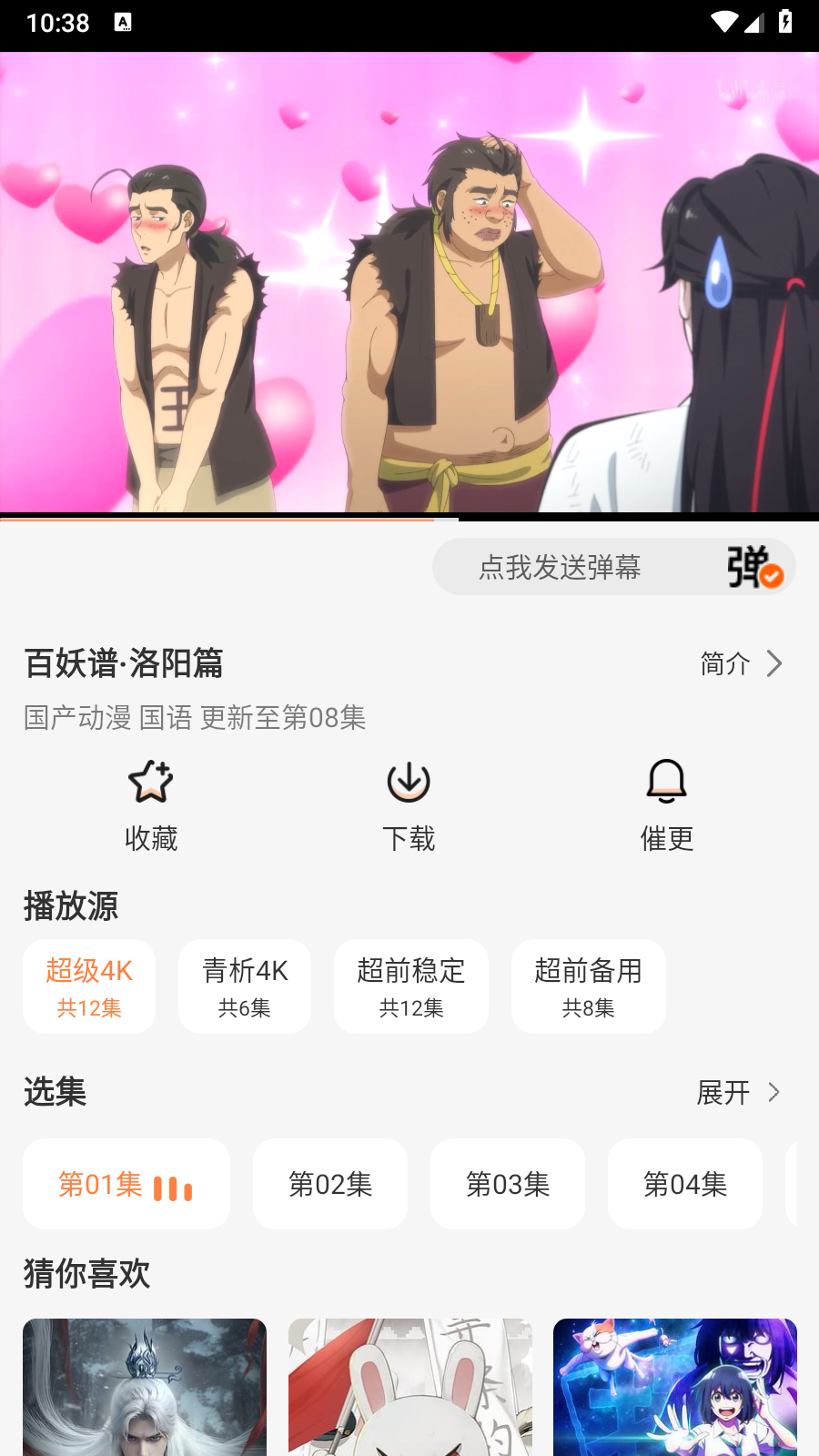Tap the keyboard icon near the clock
The height and width of the screenshot is (1456, 819).
[123, 22]
